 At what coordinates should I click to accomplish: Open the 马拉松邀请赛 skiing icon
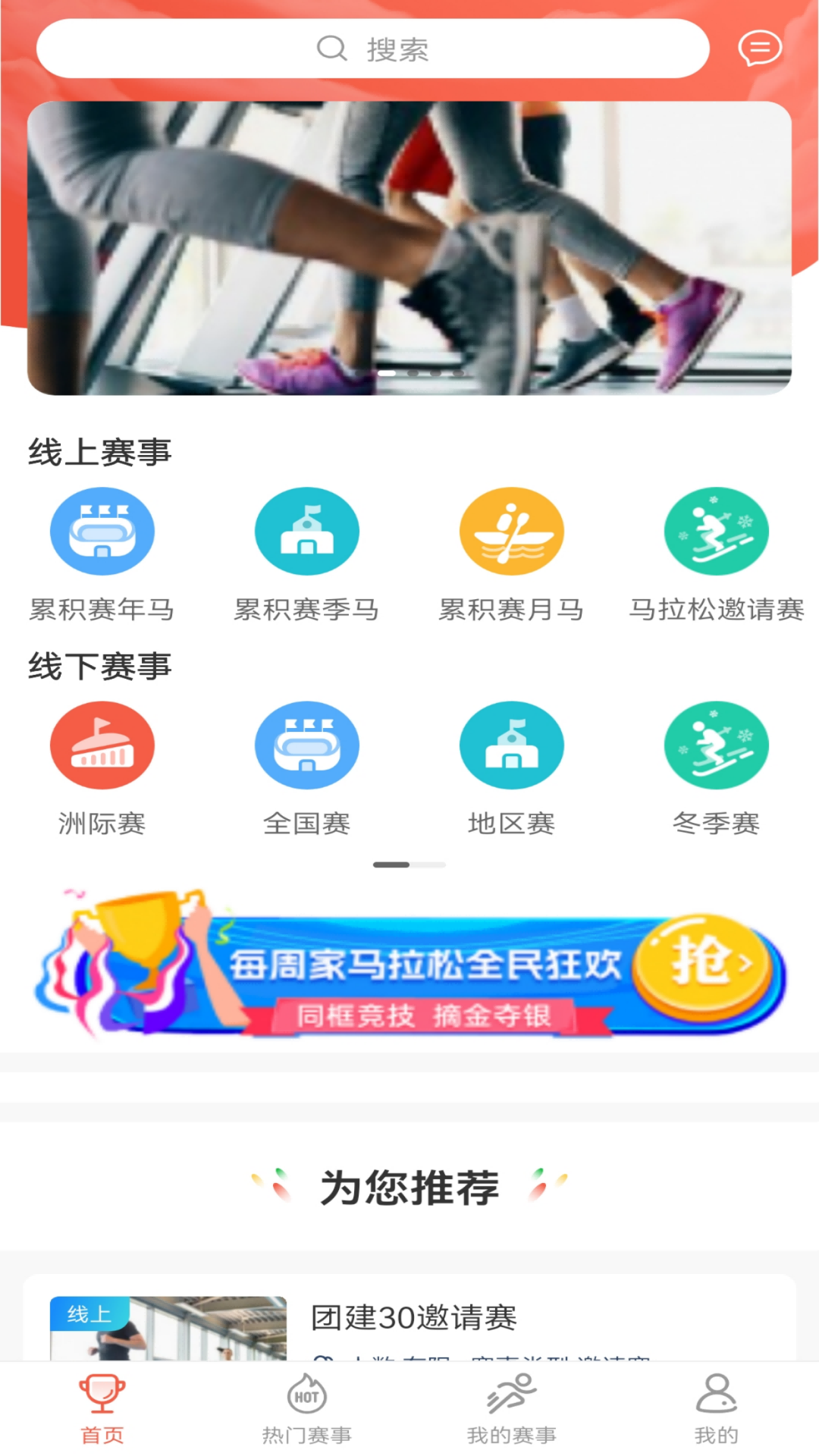[715, 531]
